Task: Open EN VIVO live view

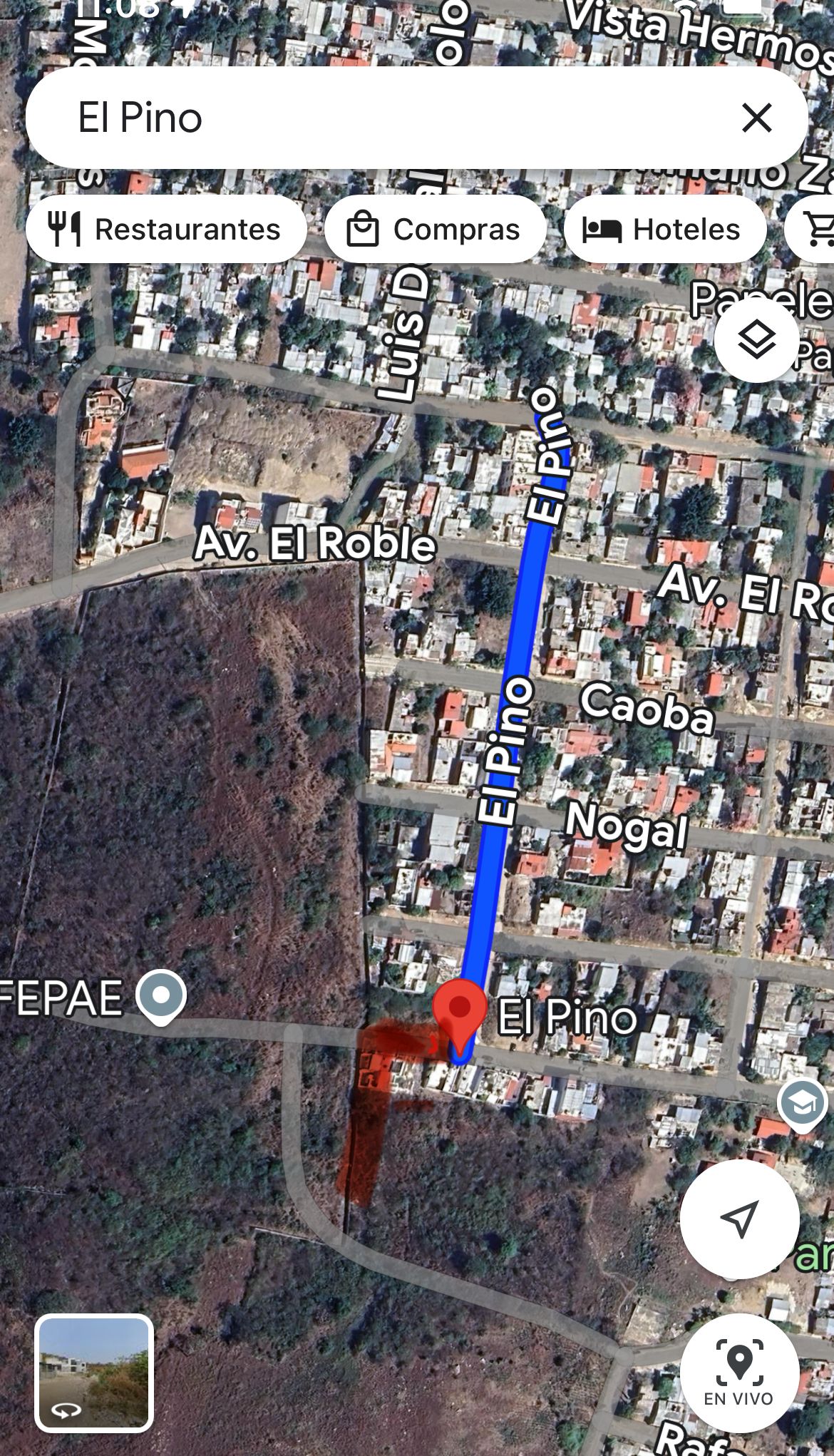Action: [739, 1373]
